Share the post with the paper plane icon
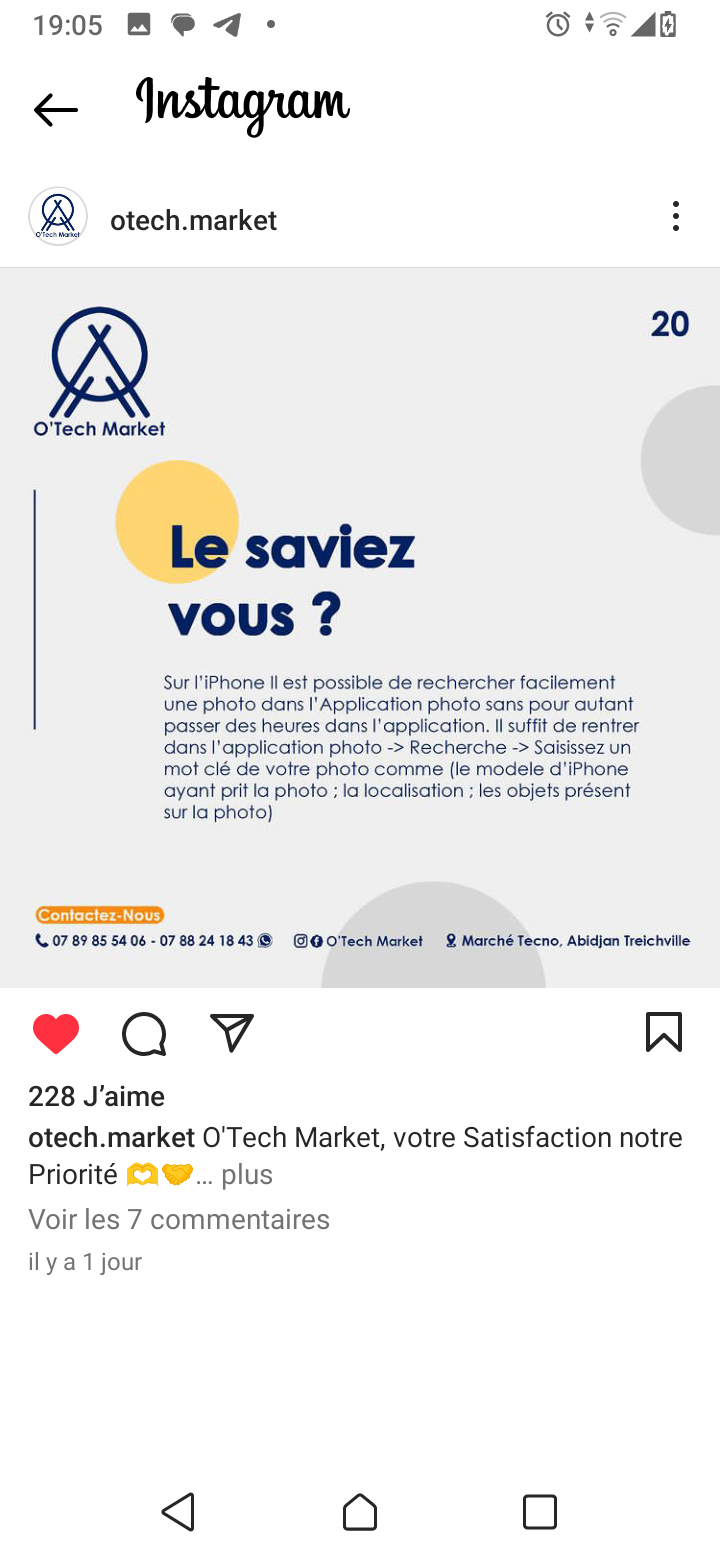Screen dimensions: 720x1560 (x=232, y=1033)
